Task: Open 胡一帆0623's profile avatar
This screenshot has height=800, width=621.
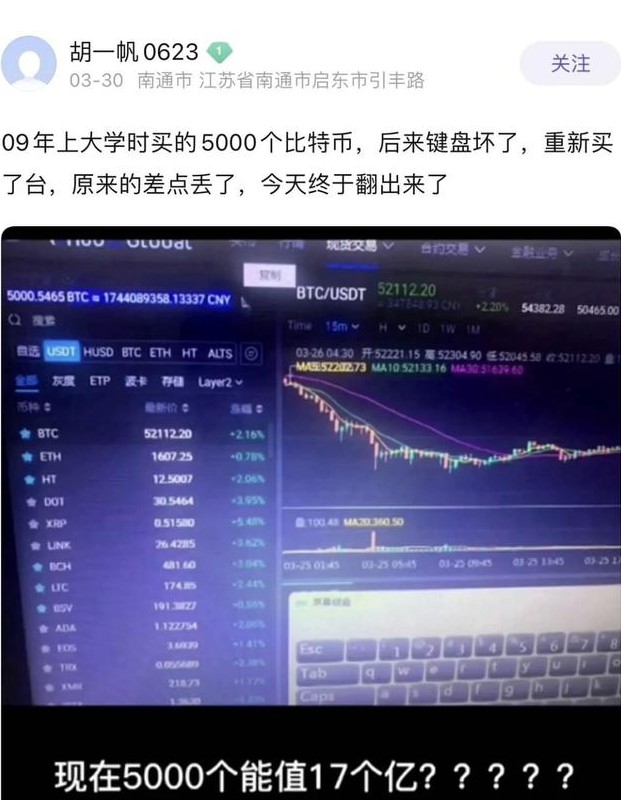Action: (x=29, y=64)
